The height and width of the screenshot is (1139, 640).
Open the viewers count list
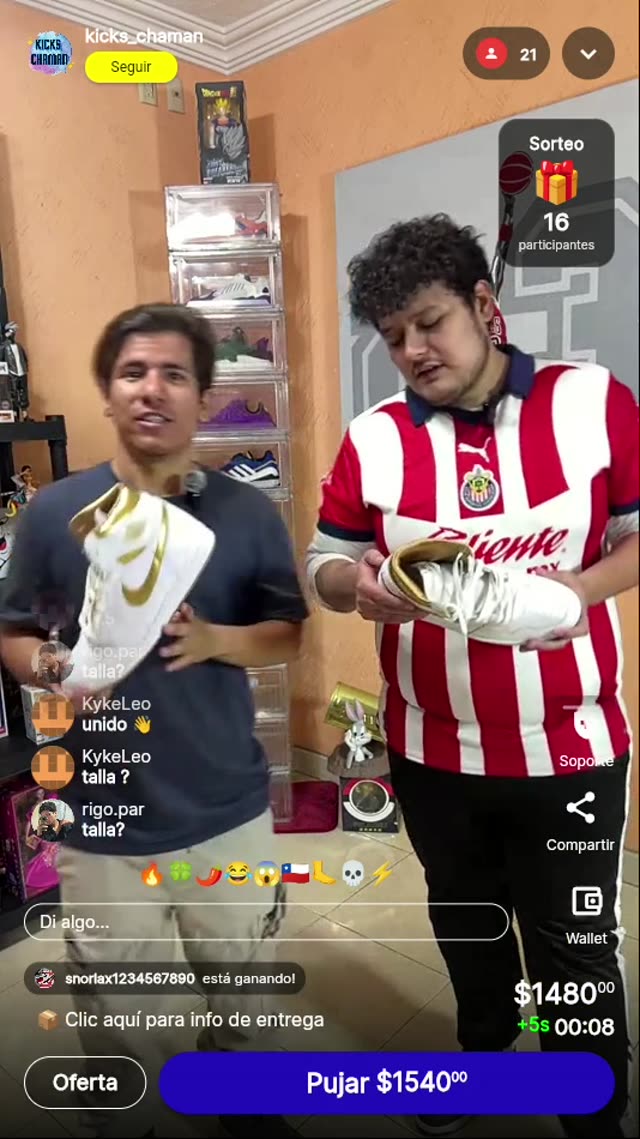(x=506, y=54)
